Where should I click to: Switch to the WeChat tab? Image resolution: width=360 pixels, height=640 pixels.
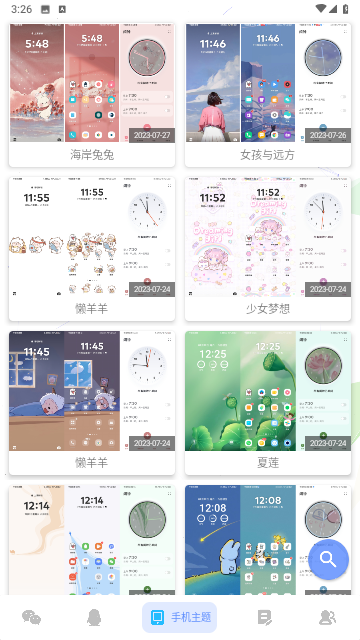pos(32,617)
